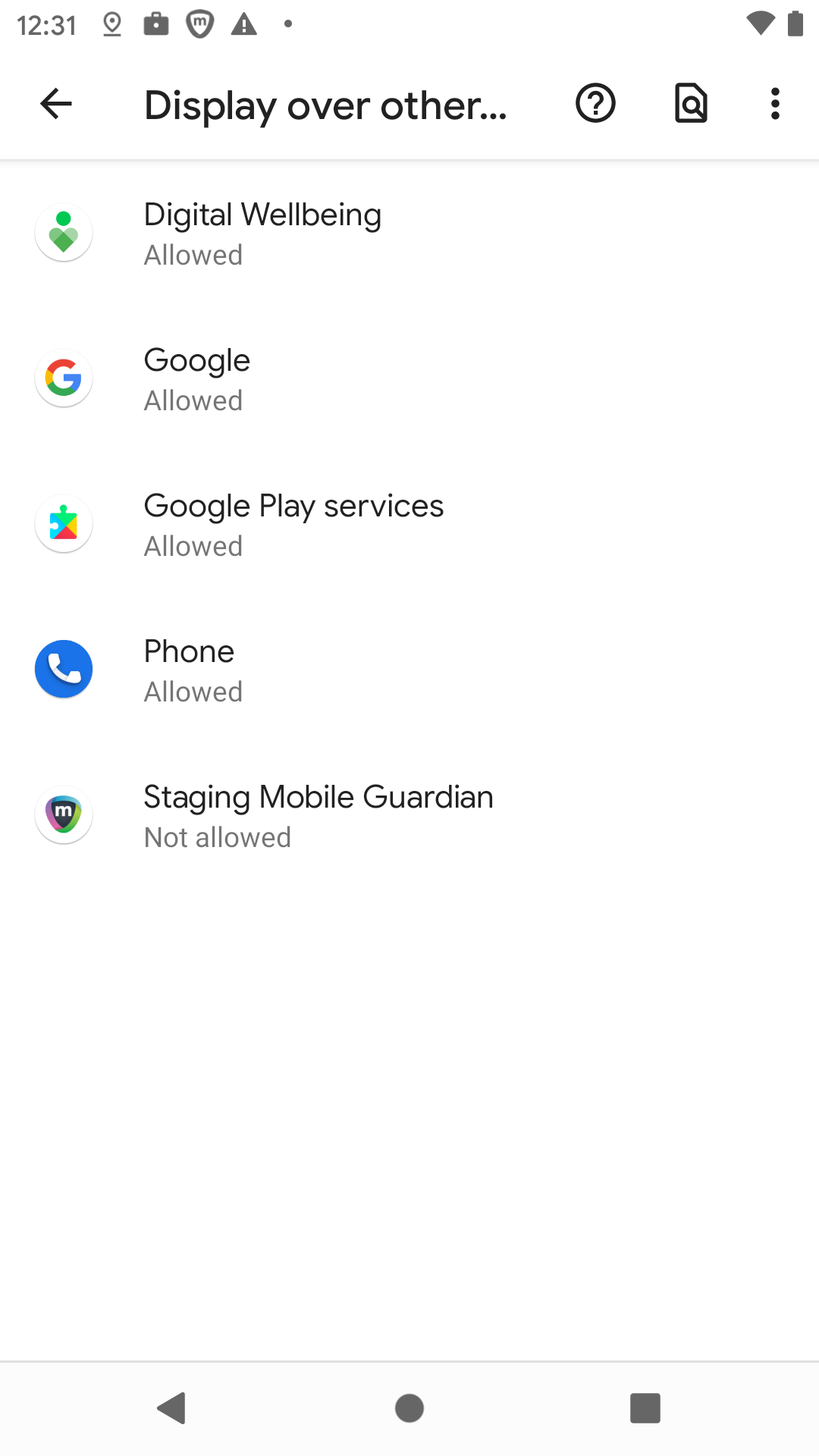Tap the search settings icon
The image size is (819, 1456).
tap(691, 104)
